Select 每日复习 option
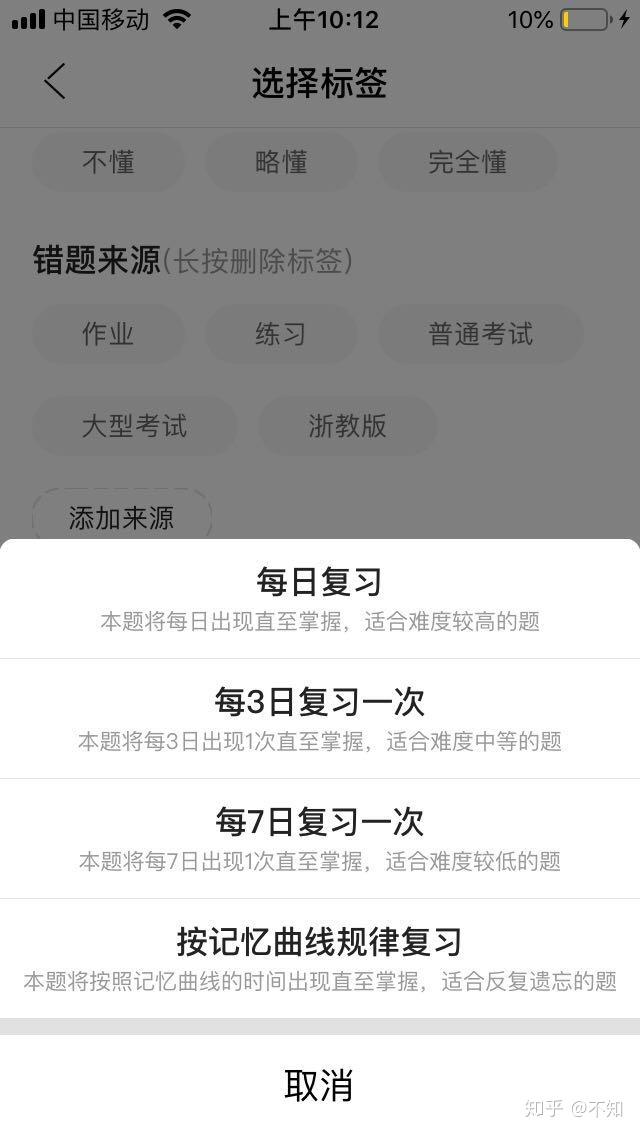The image size is (640, 1135). coord(320,598)
